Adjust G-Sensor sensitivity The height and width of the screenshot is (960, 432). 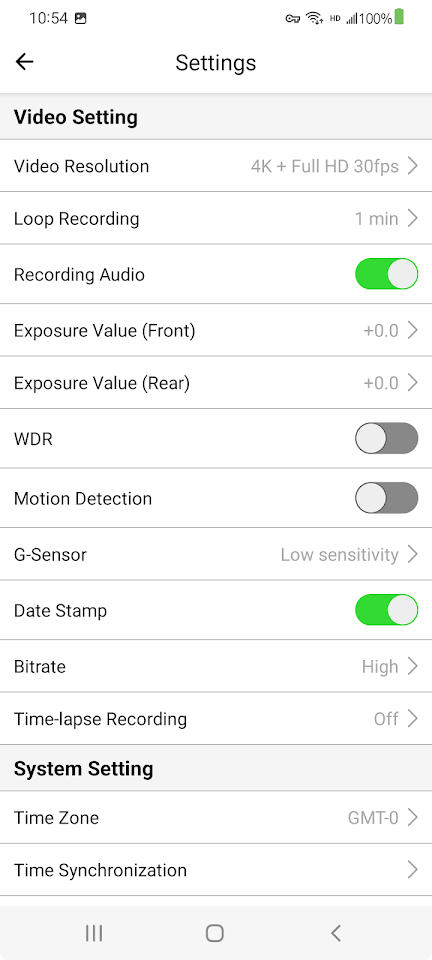(216, 555)
